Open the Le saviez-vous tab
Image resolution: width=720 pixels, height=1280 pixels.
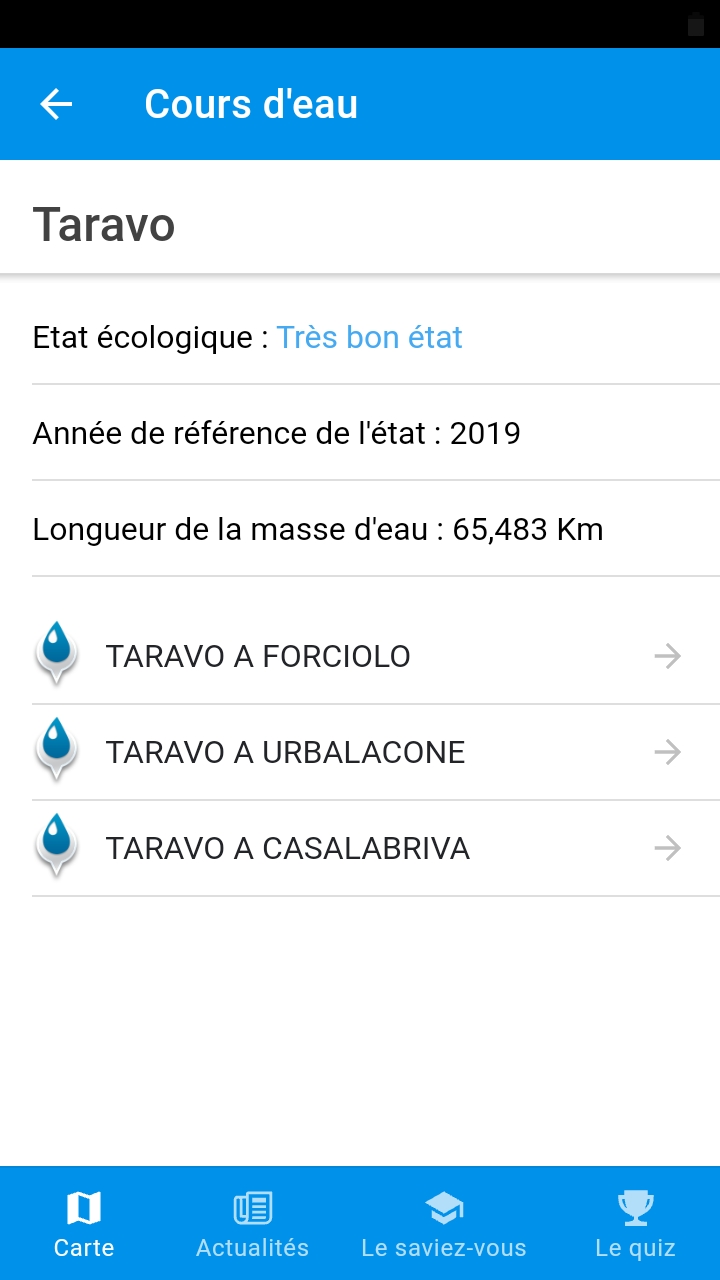pyautogui.click(x=444, y=1224)
